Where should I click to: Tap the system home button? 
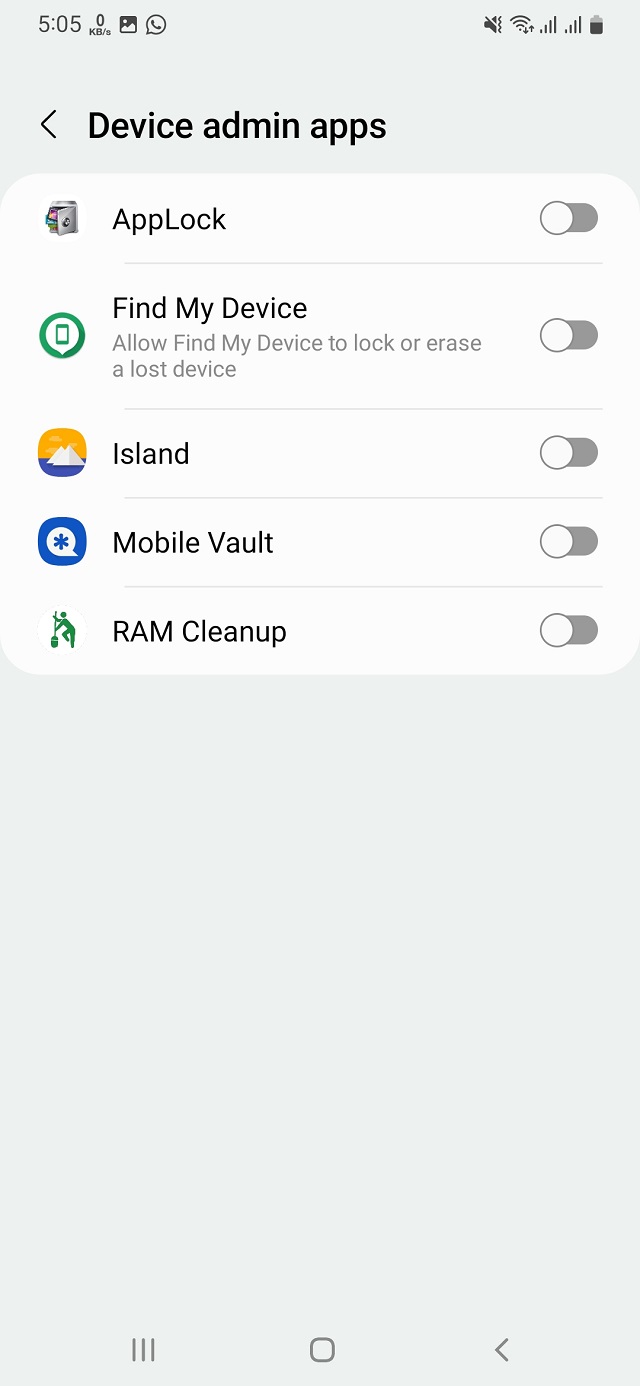[x=321, y=1350]
